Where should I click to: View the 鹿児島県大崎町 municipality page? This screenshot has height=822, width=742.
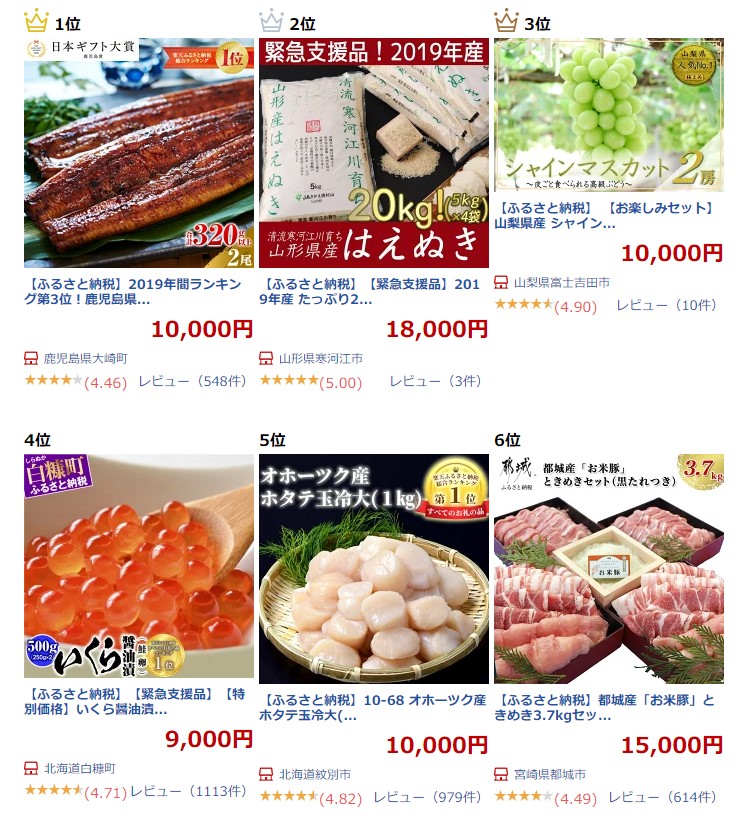coord(86,358)
